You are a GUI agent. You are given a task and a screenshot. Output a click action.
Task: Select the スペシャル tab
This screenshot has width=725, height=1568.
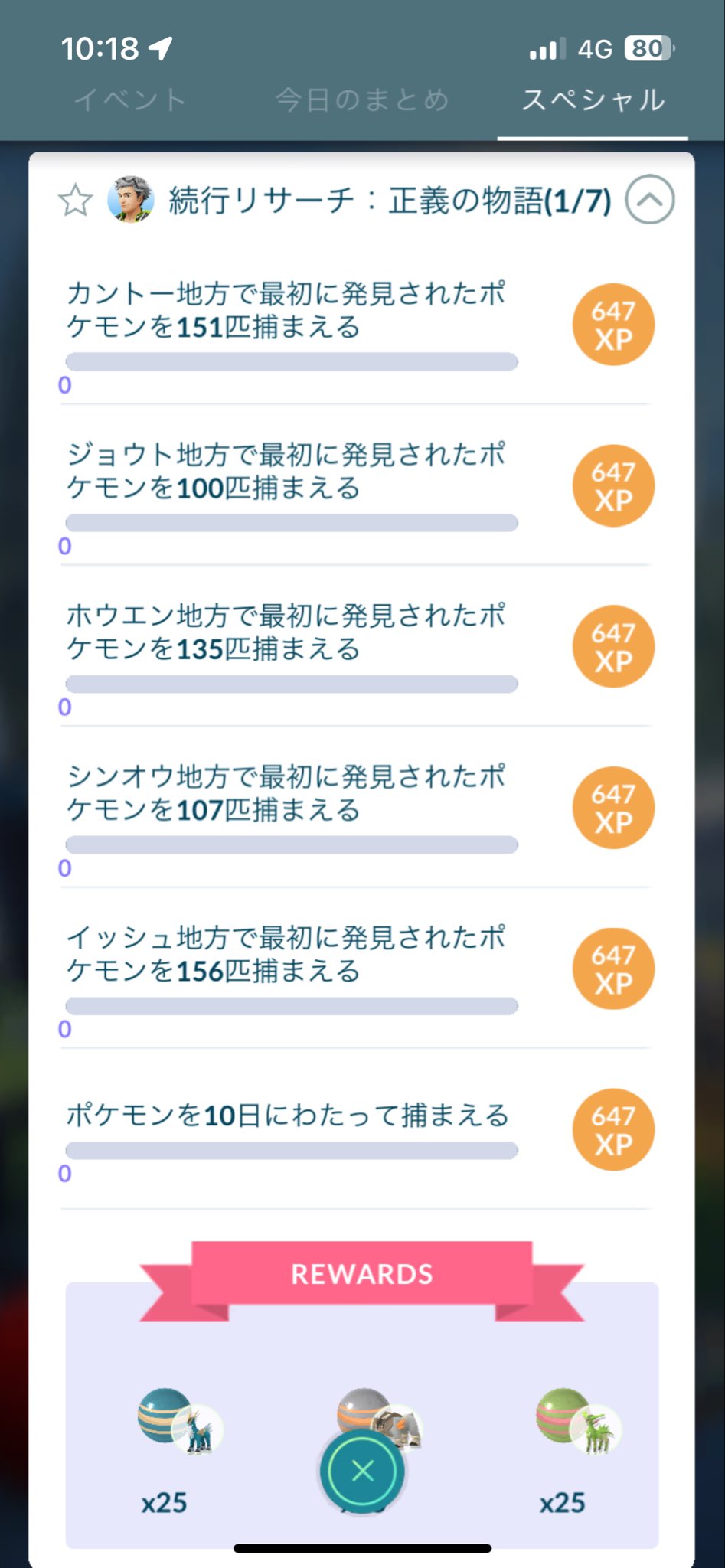(x=593, y=100)
